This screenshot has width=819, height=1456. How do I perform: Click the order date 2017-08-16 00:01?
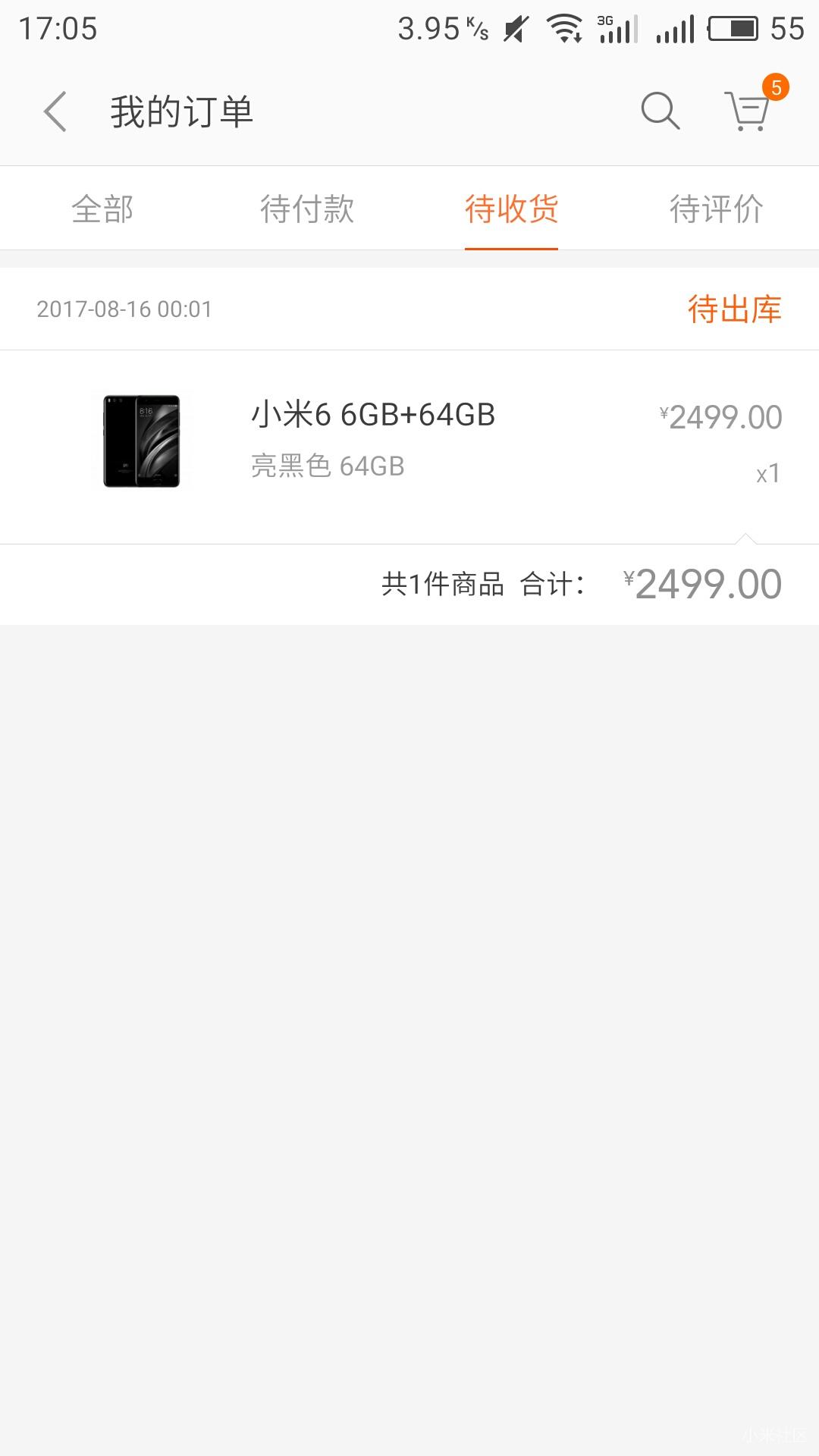point(125,309)
